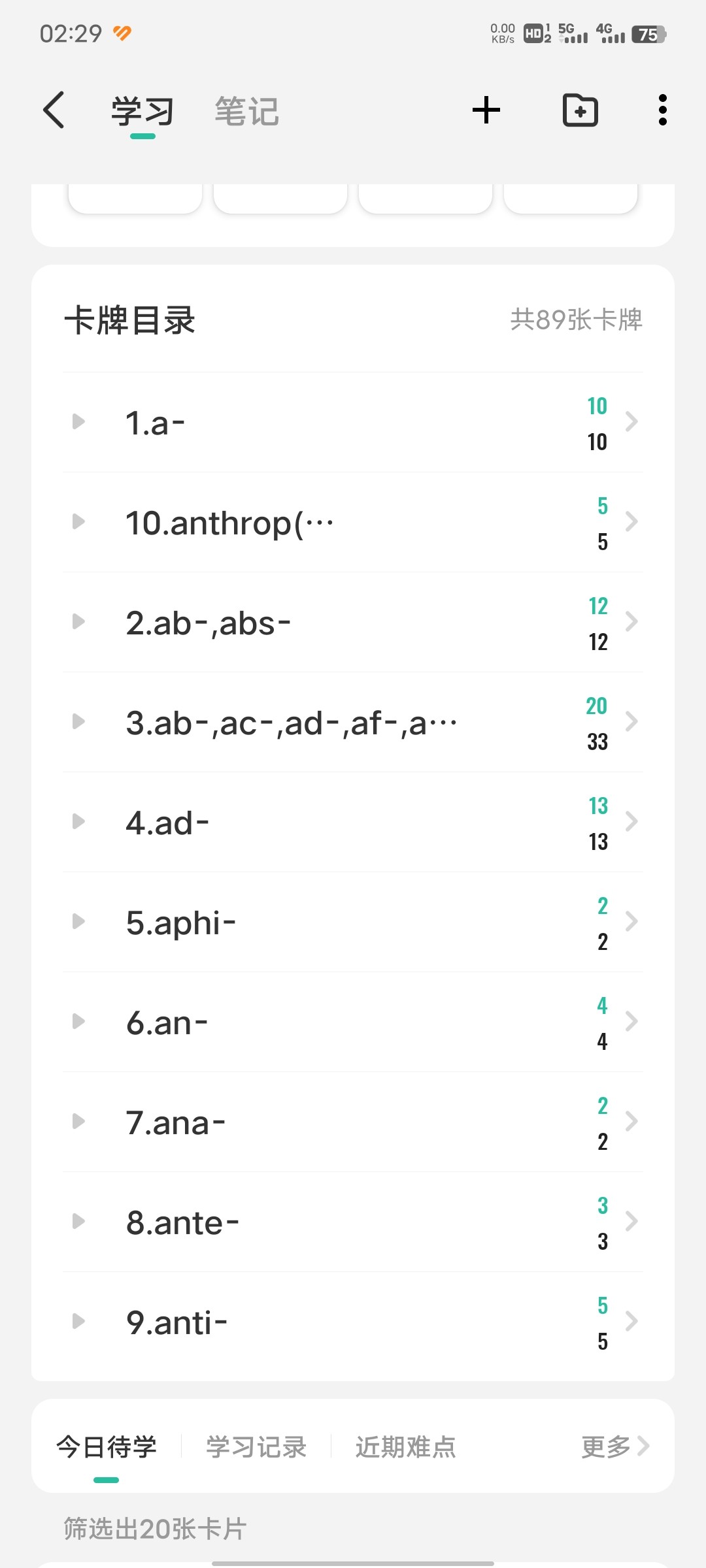Open the 9.anti- card group
Viewport: 706px width, 1568px height.
[353, 1322]
